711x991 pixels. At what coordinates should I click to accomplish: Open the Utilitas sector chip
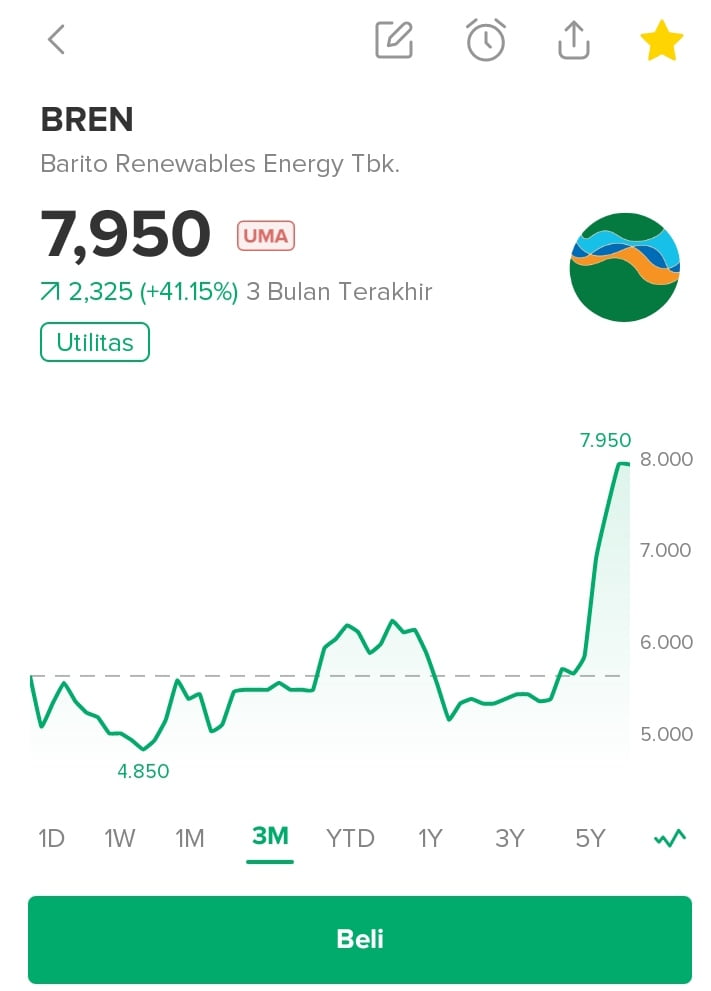click(95, 342)
